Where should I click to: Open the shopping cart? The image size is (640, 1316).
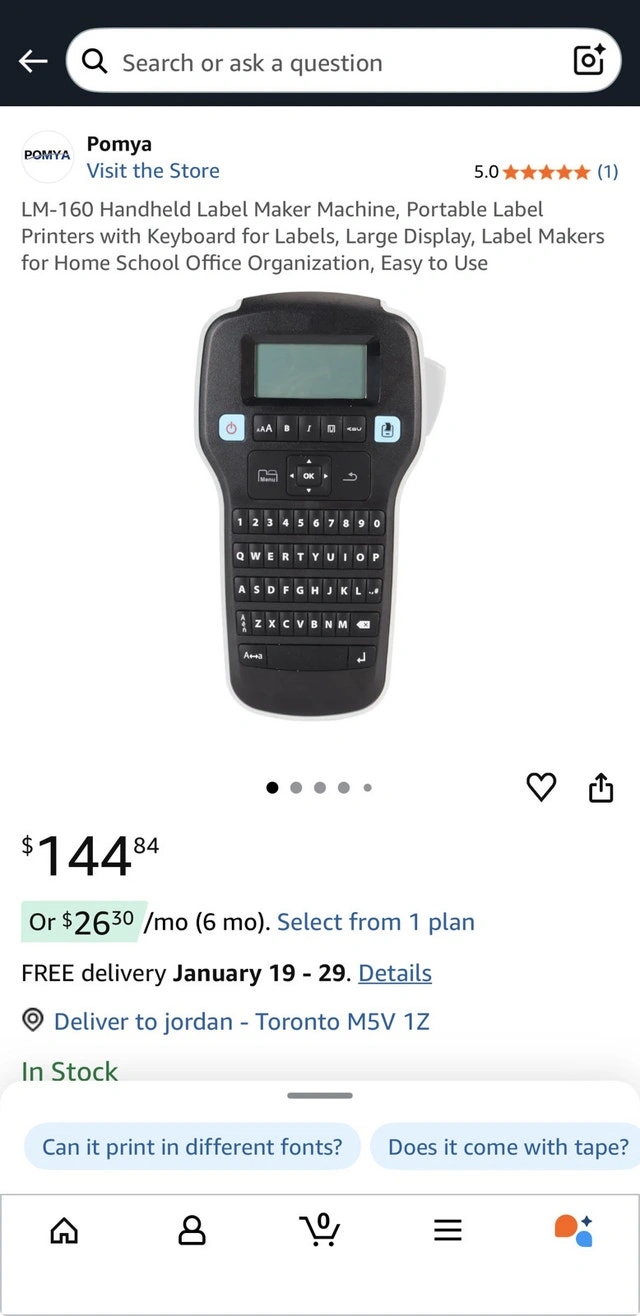pyautogui.click(x=320, y=1229)
